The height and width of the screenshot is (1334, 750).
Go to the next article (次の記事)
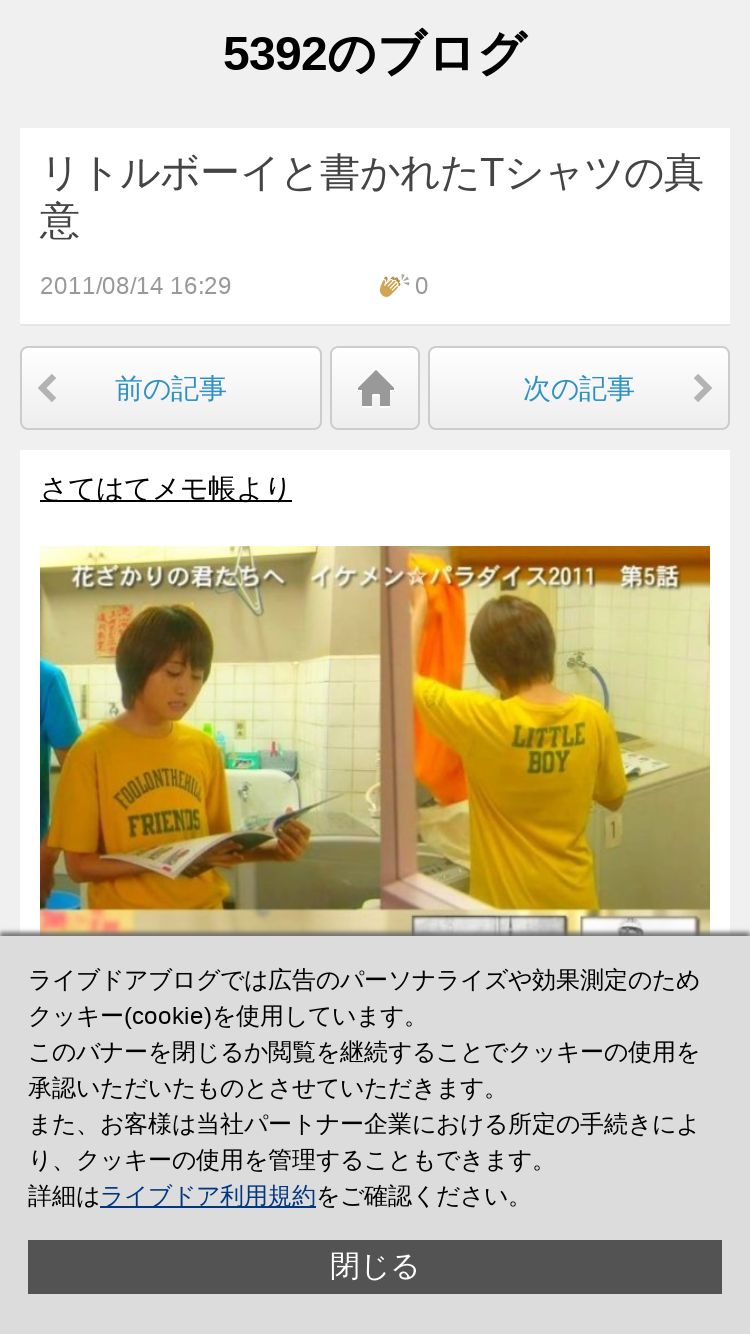(579, 388)
